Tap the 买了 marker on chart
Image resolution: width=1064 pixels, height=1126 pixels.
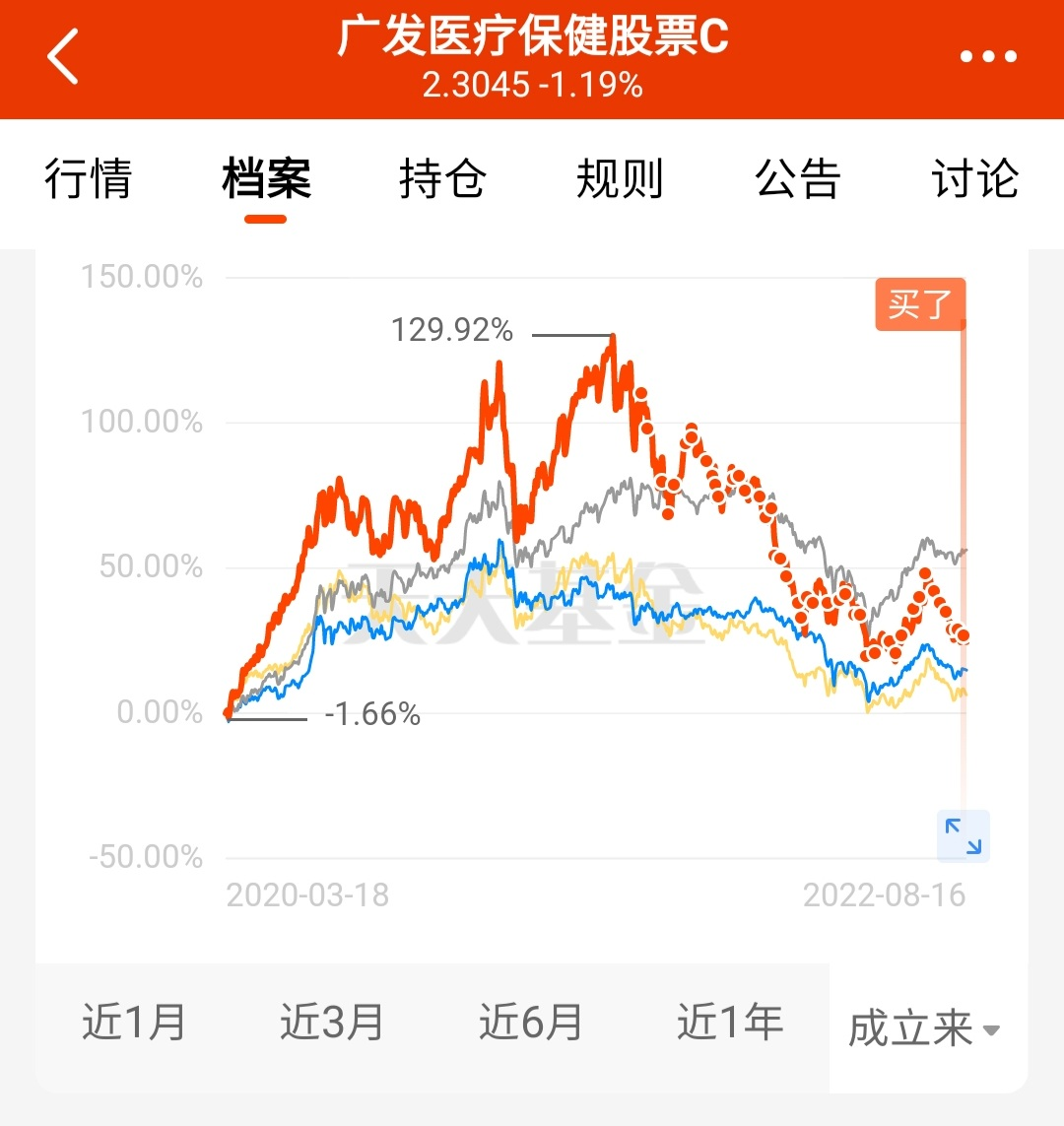[x=919, y=304]
